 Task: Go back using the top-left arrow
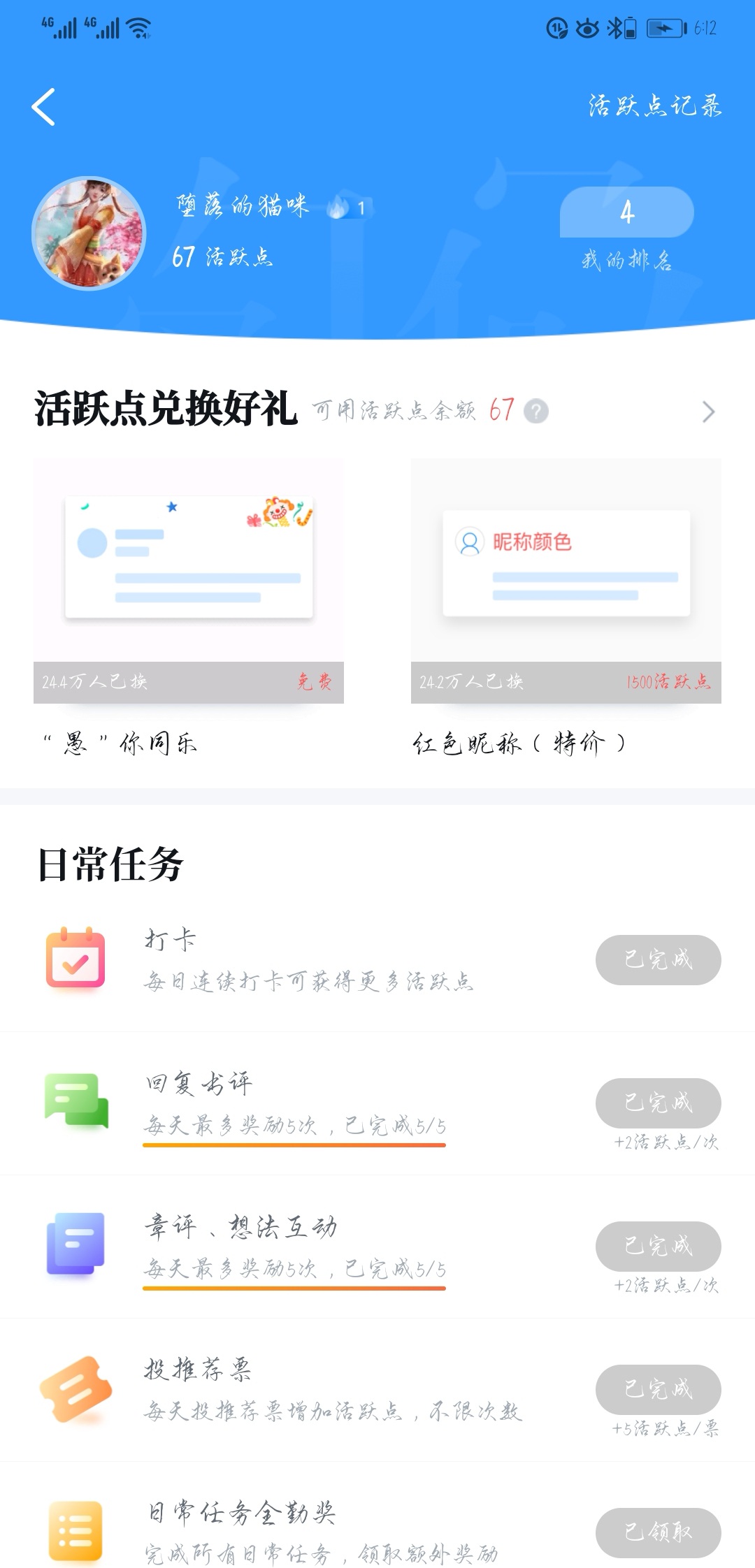pos(43,107)
